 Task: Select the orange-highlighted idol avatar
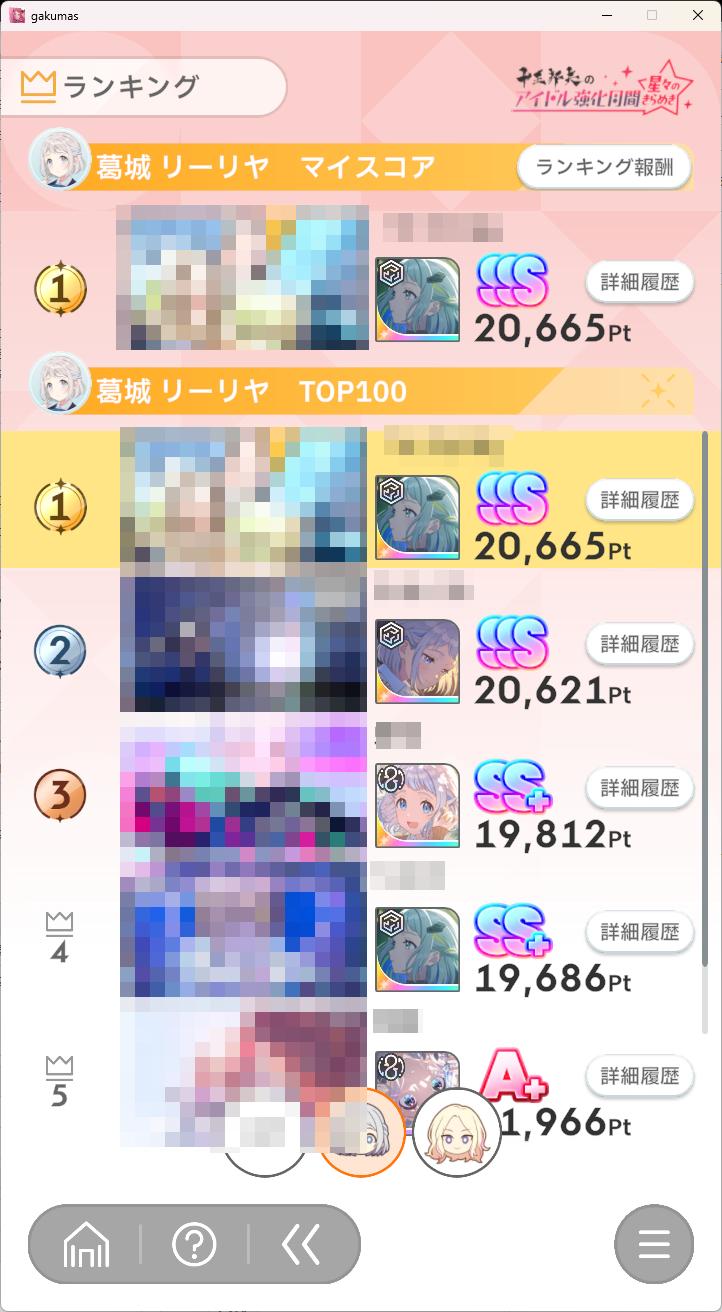(x=362, y=1132)
